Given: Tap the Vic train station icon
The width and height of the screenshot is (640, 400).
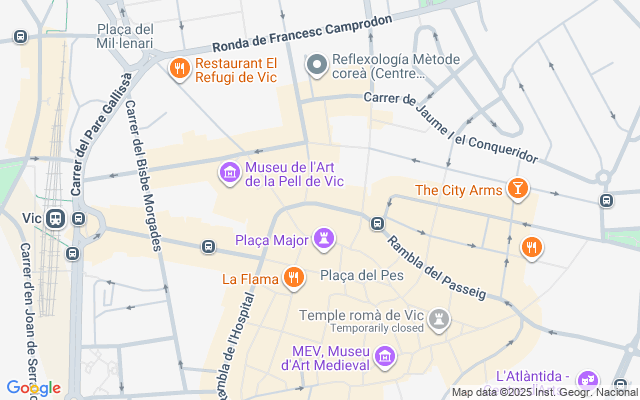Looking at the screenshot, I should coord(55,218).
